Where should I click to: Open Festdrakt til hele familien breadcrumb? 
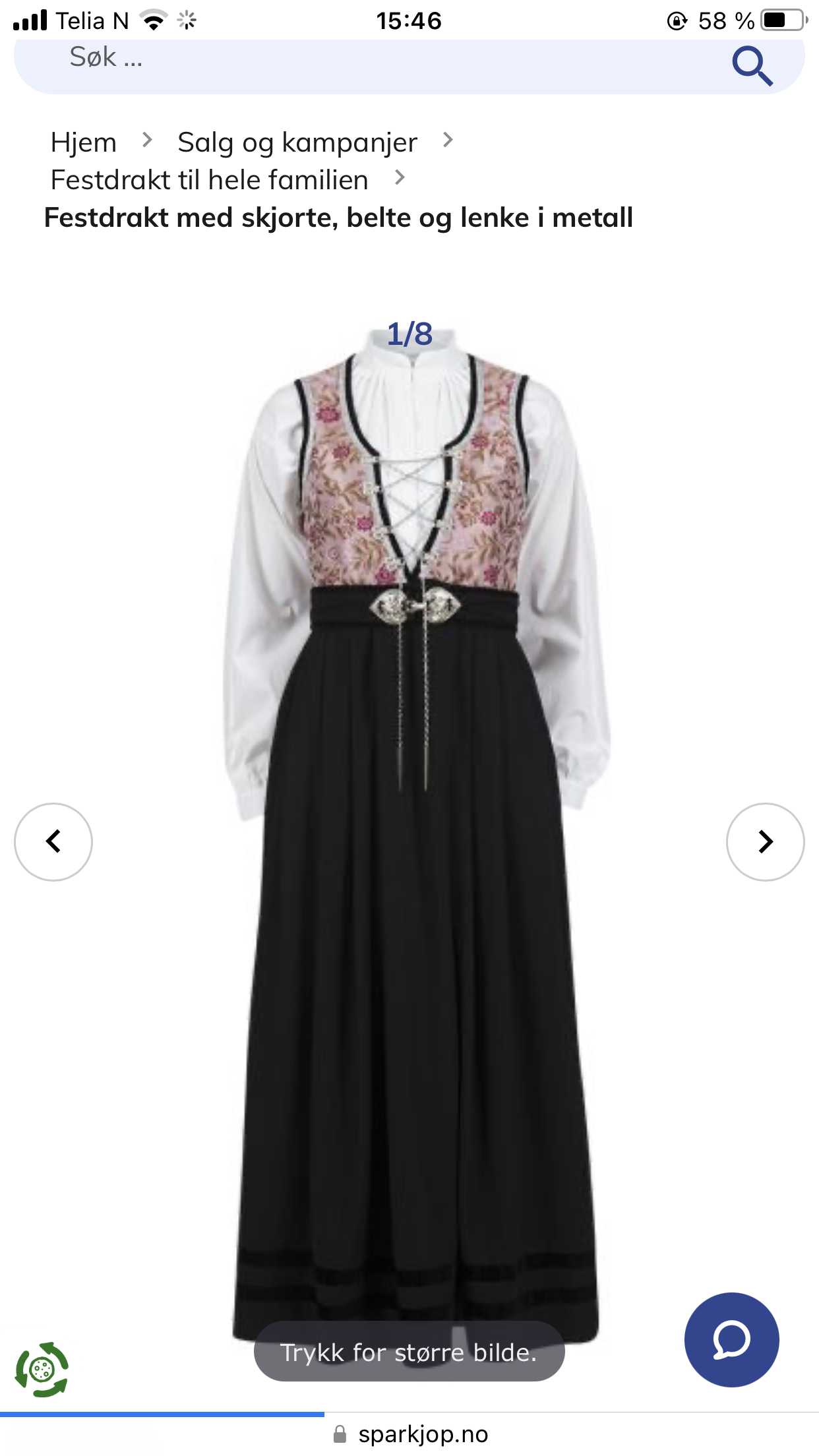click(x=209, y=180)
